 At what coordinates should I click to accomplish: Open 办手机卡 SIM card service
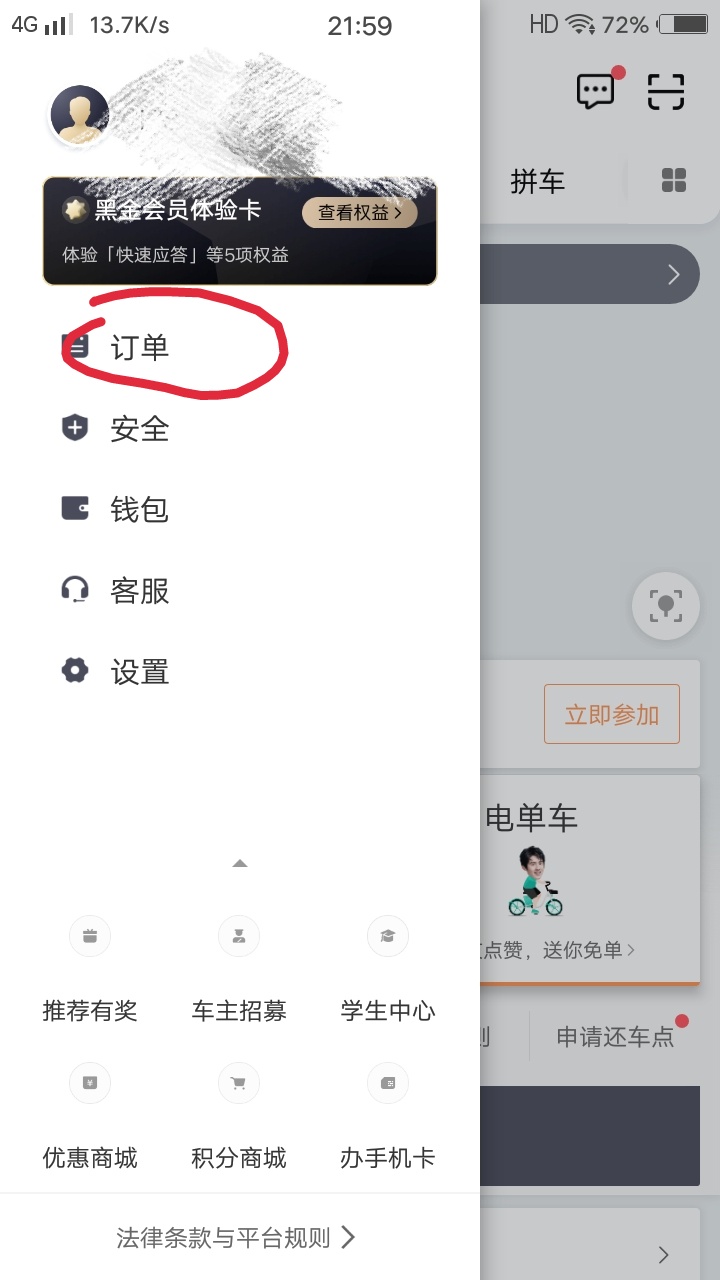[x=388, y=1117]
